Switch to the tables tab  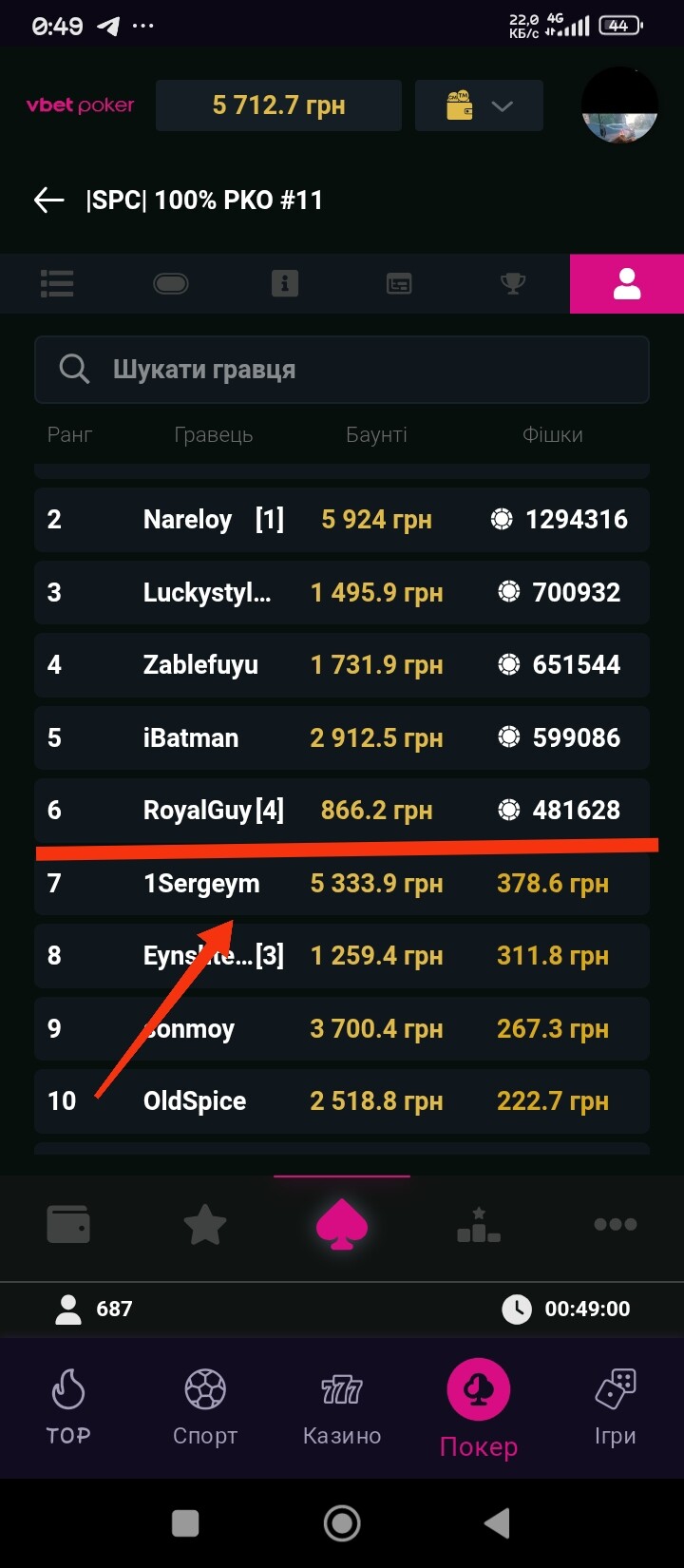[171, 283]
